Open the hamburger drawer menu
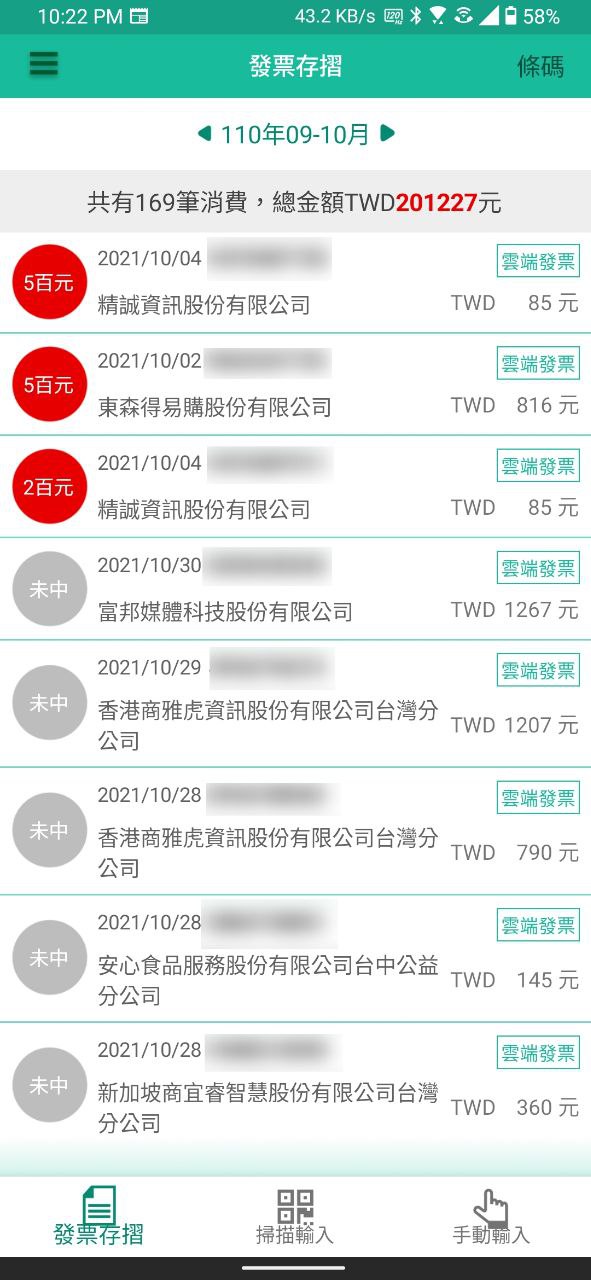Image resolution: width=591 pixels, height=1280 pixels. coord(44,65)
